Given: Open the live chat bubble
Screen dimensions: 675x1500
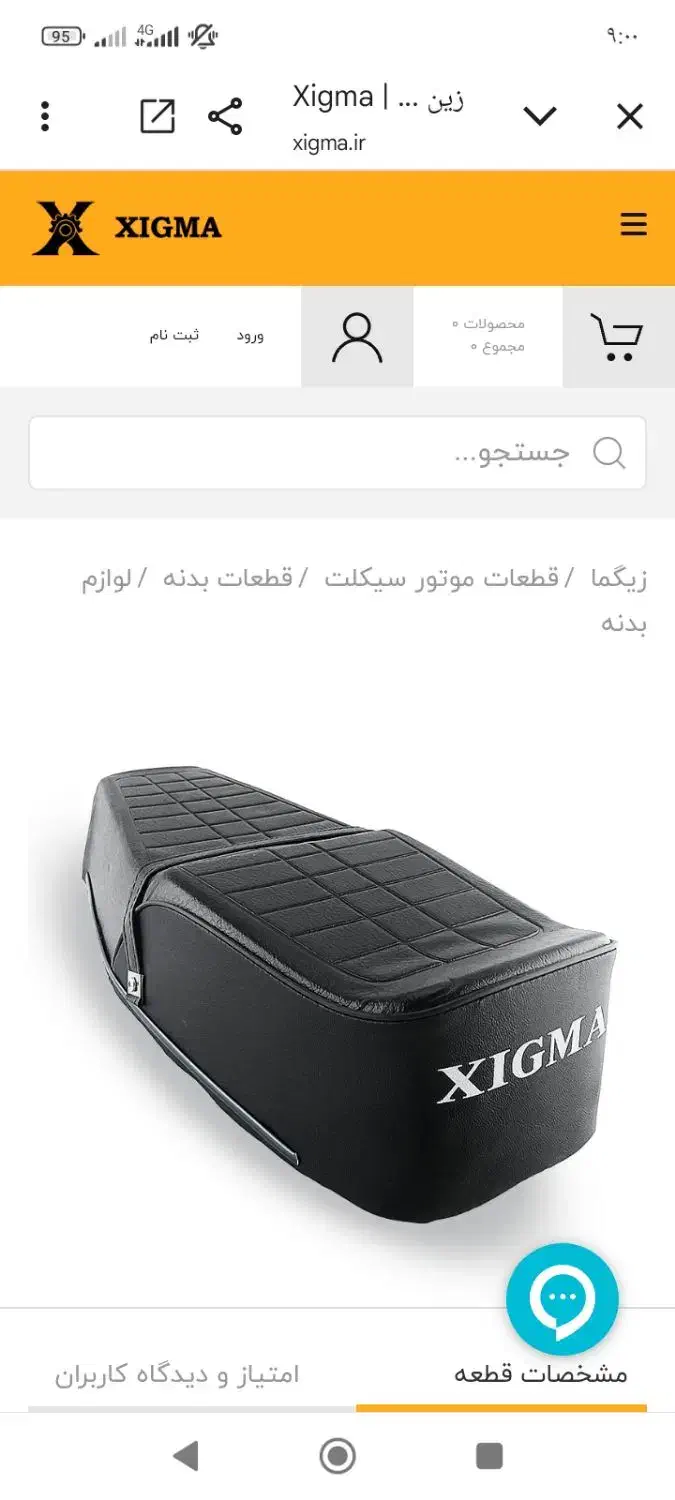Looking at the screenshot, I should [x=562, y=1300].
